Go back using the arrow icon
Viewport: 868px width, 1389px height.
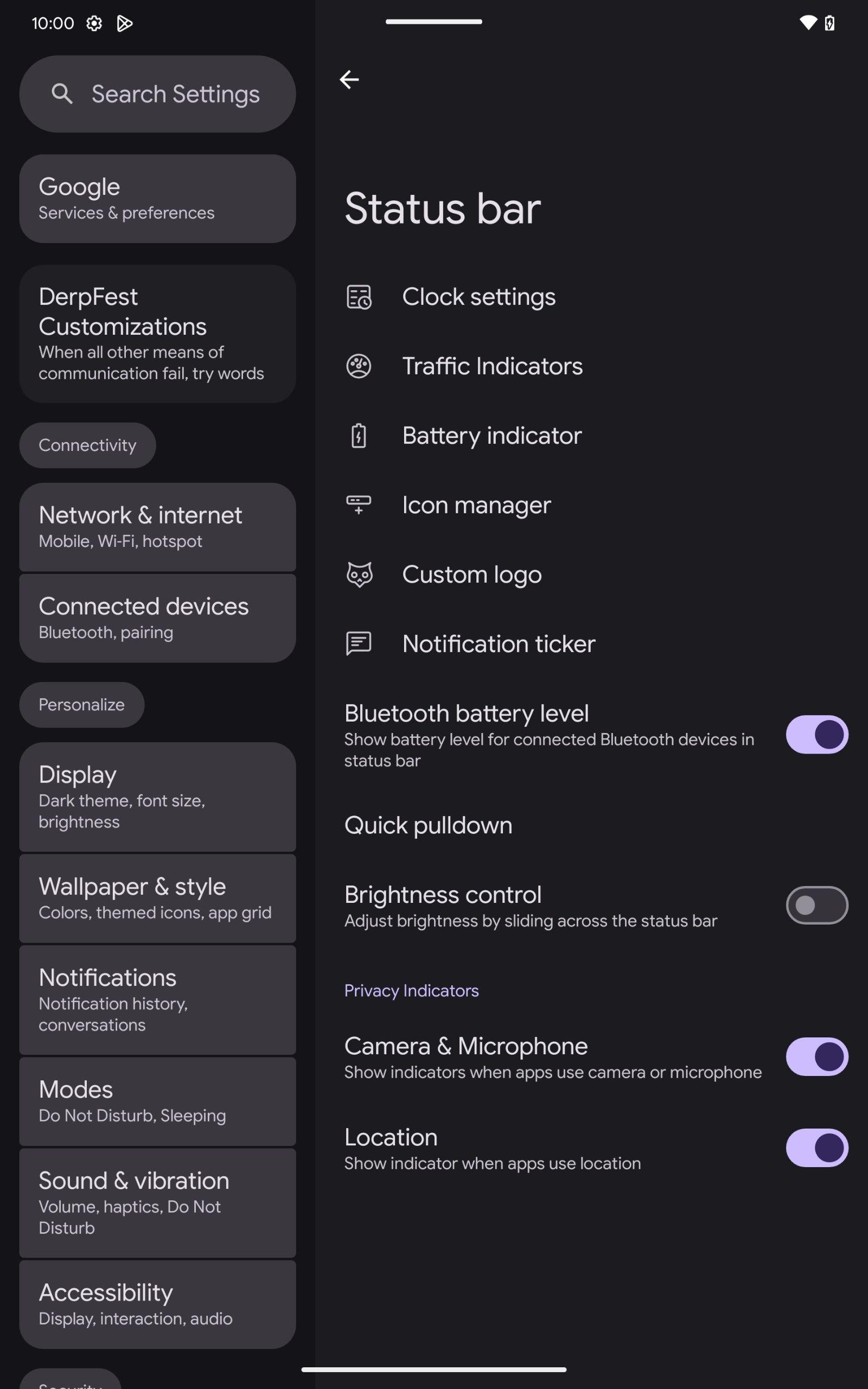click(x=349, y=79)
